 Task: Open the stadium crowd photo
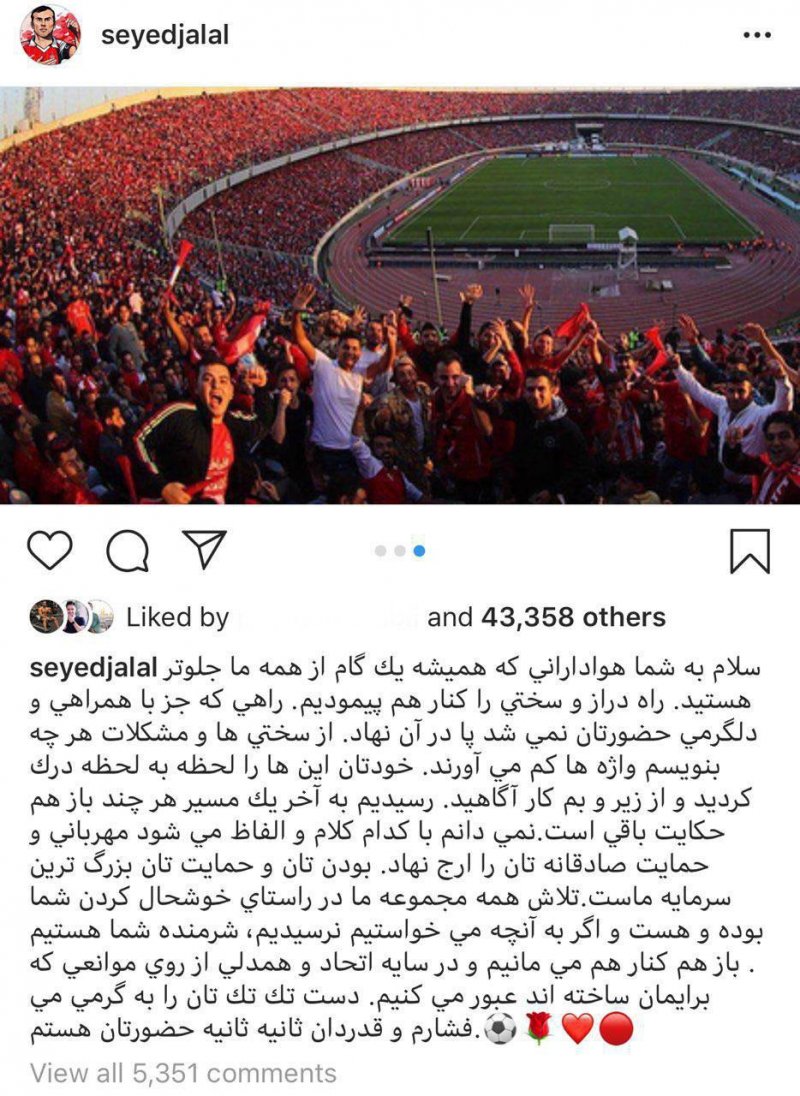click(400, 295)
